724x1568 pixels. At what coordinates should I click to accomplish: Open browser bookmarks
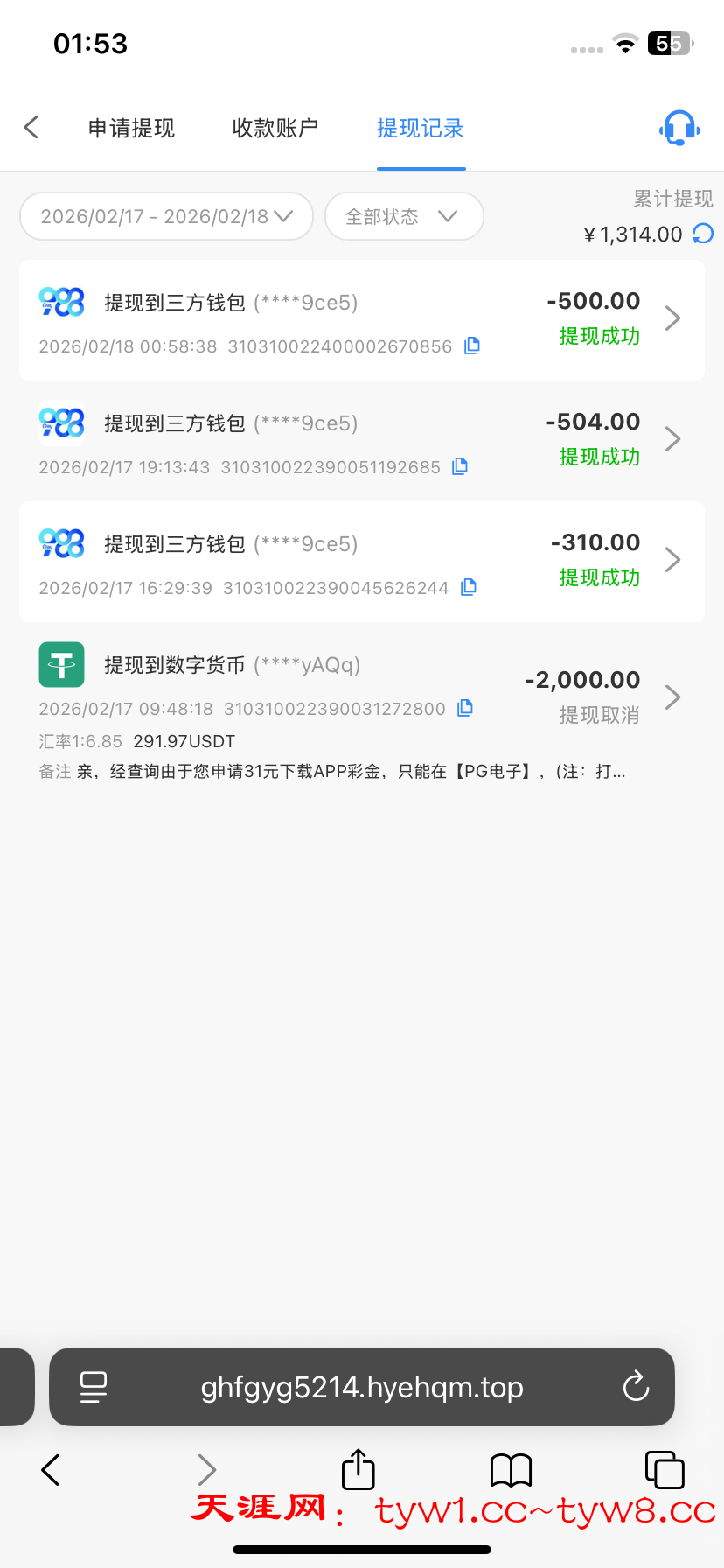511,1470
